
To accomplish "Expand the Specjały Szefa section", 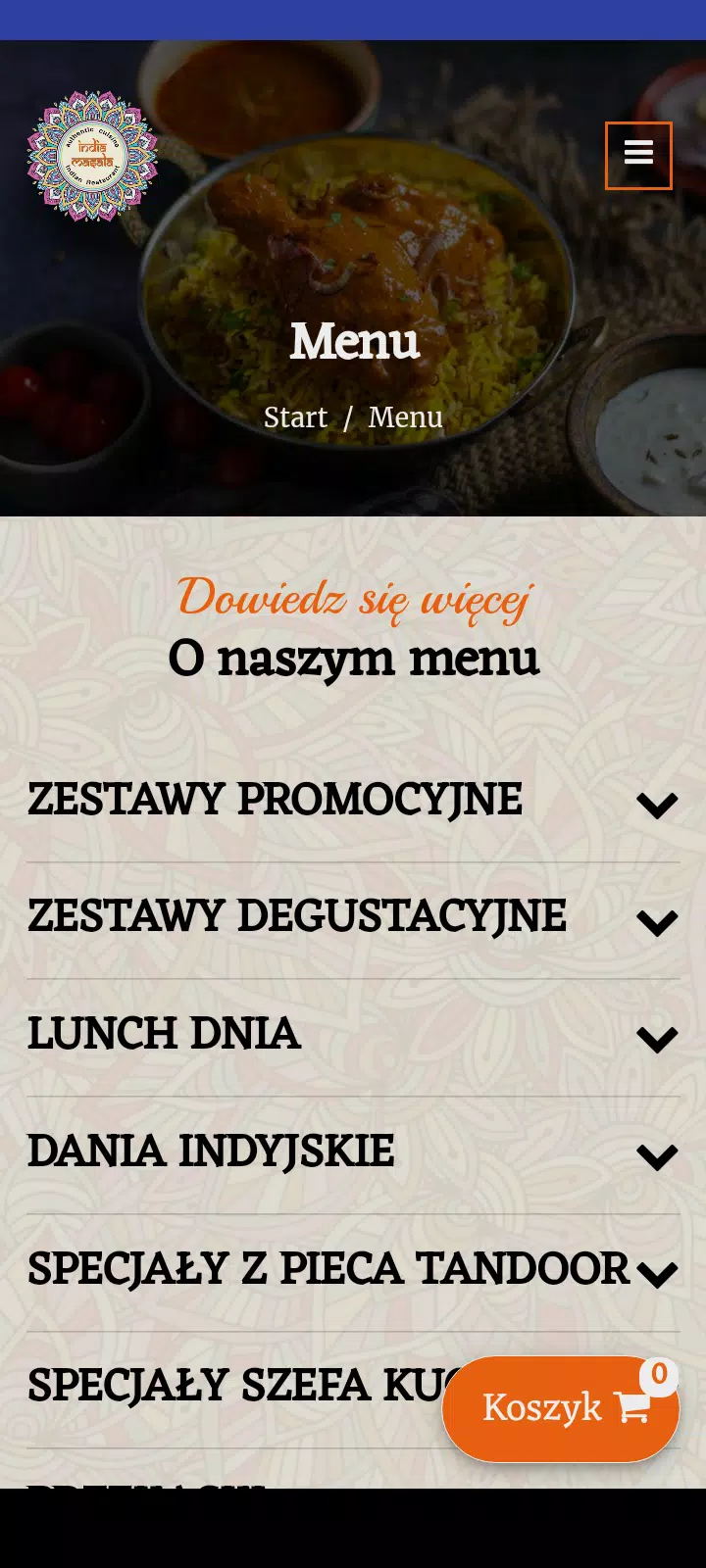I will pos(235,1390).
